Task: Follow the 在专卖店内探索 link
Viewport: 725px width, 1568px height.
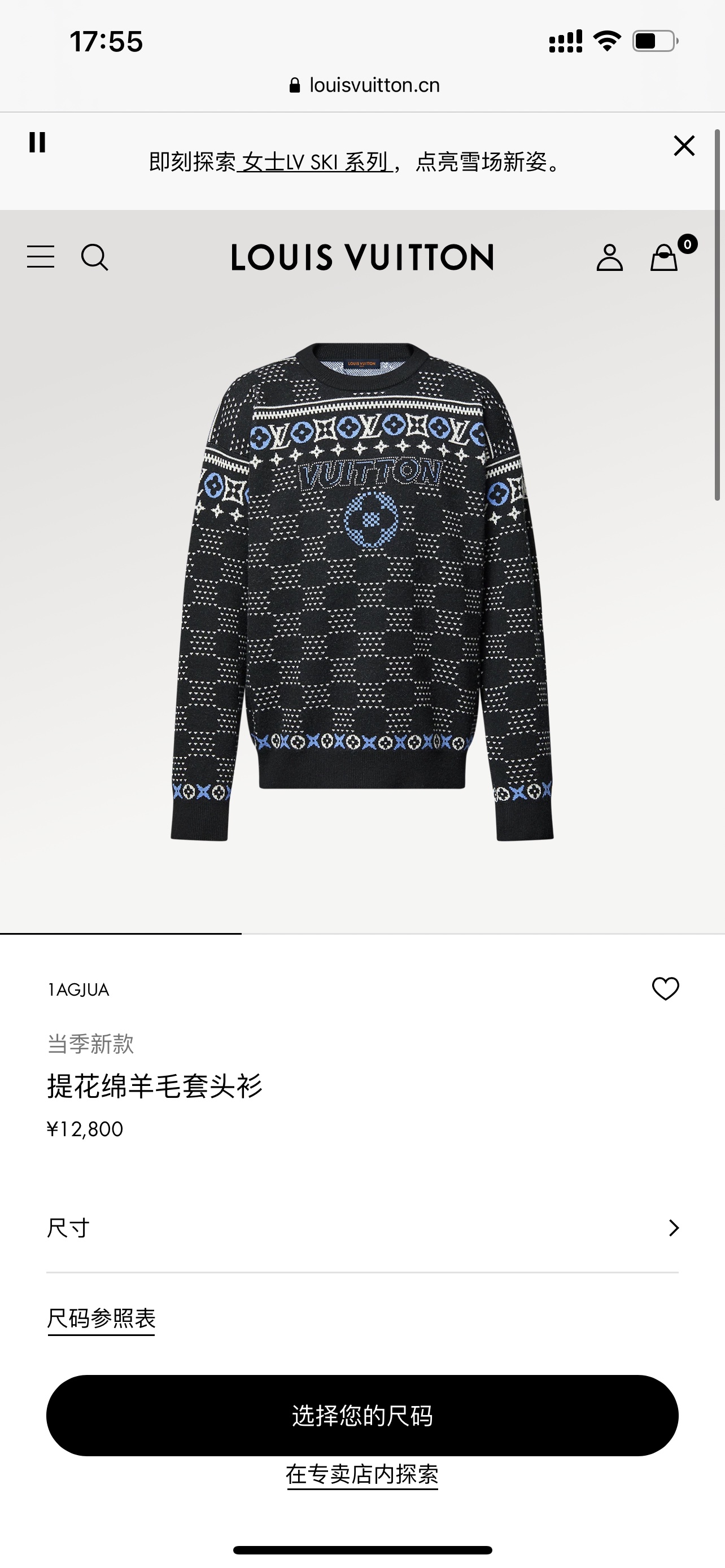Action: pos(362,1474)
